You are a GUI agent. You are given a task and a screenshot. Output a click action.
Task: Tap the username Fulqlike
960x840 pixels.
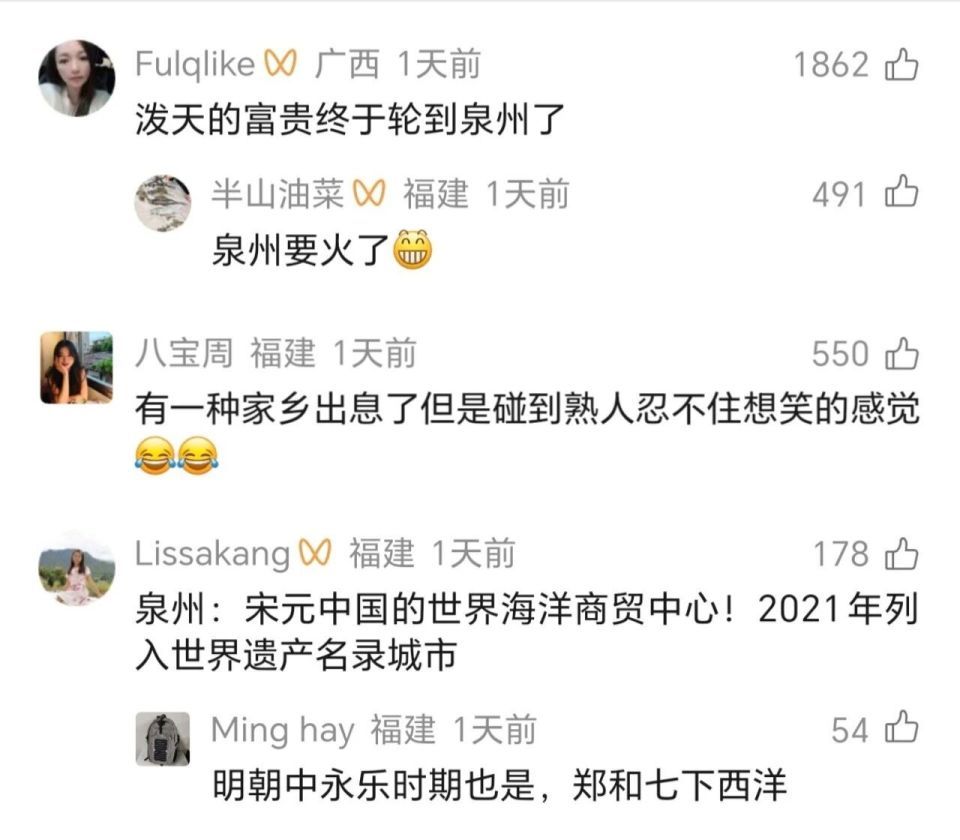[x=195, y=64]
